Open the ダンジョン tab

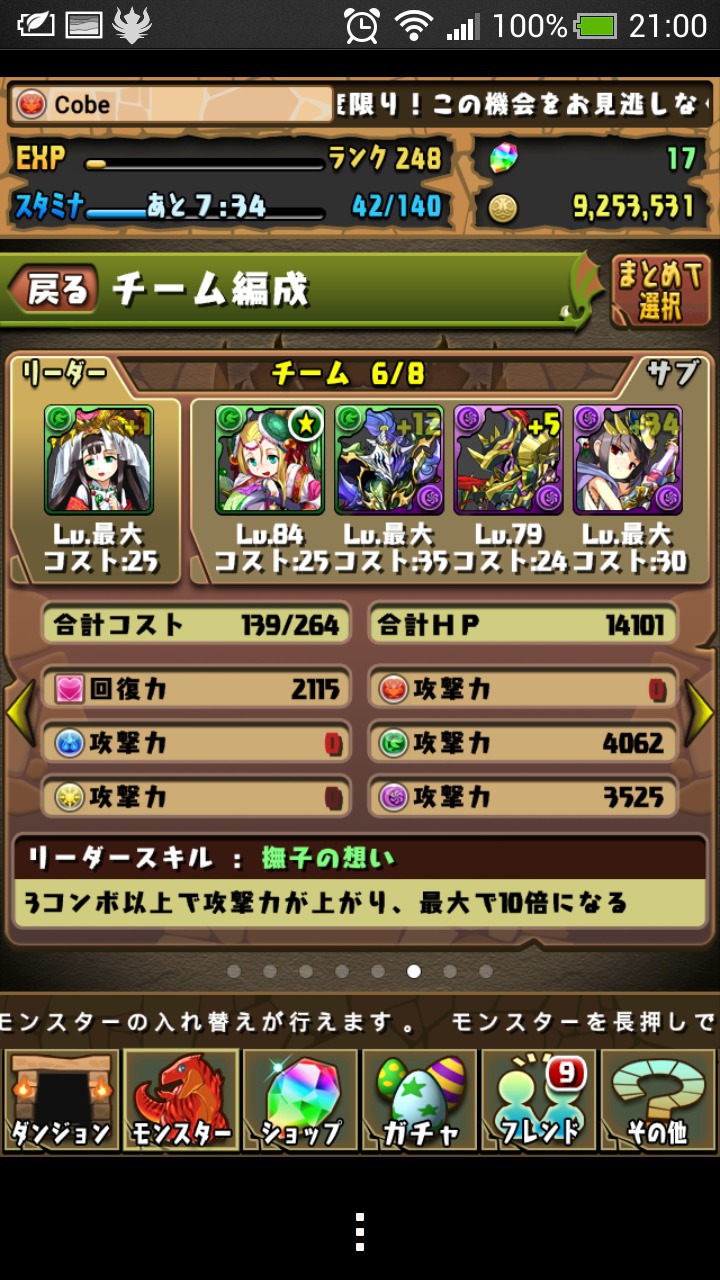tap(60, 1101)
